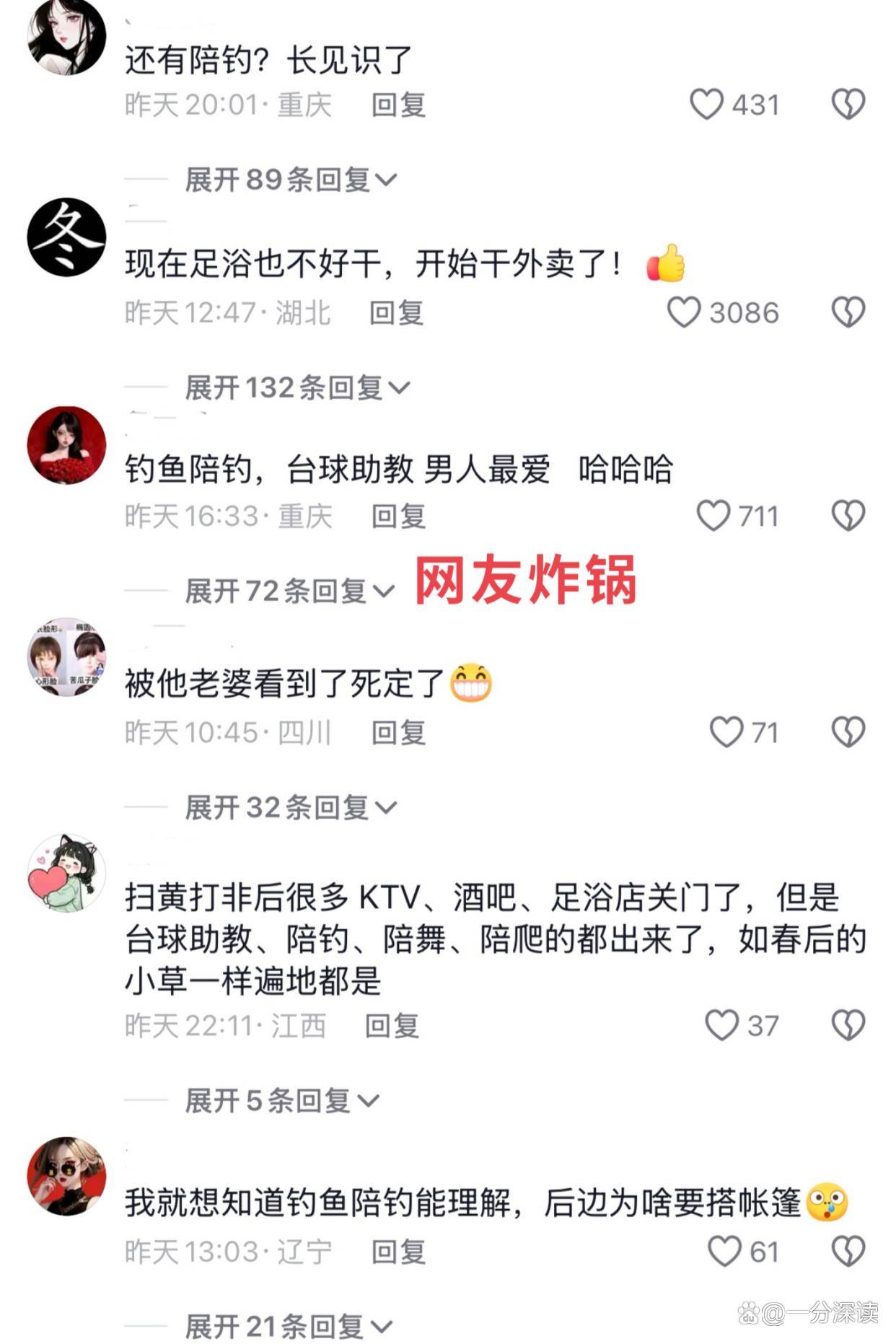Like the comment beginning "扫黄打非后很多 KTV"
This screenshot has height=1344, width=896.
click(x=721, y=1025)
